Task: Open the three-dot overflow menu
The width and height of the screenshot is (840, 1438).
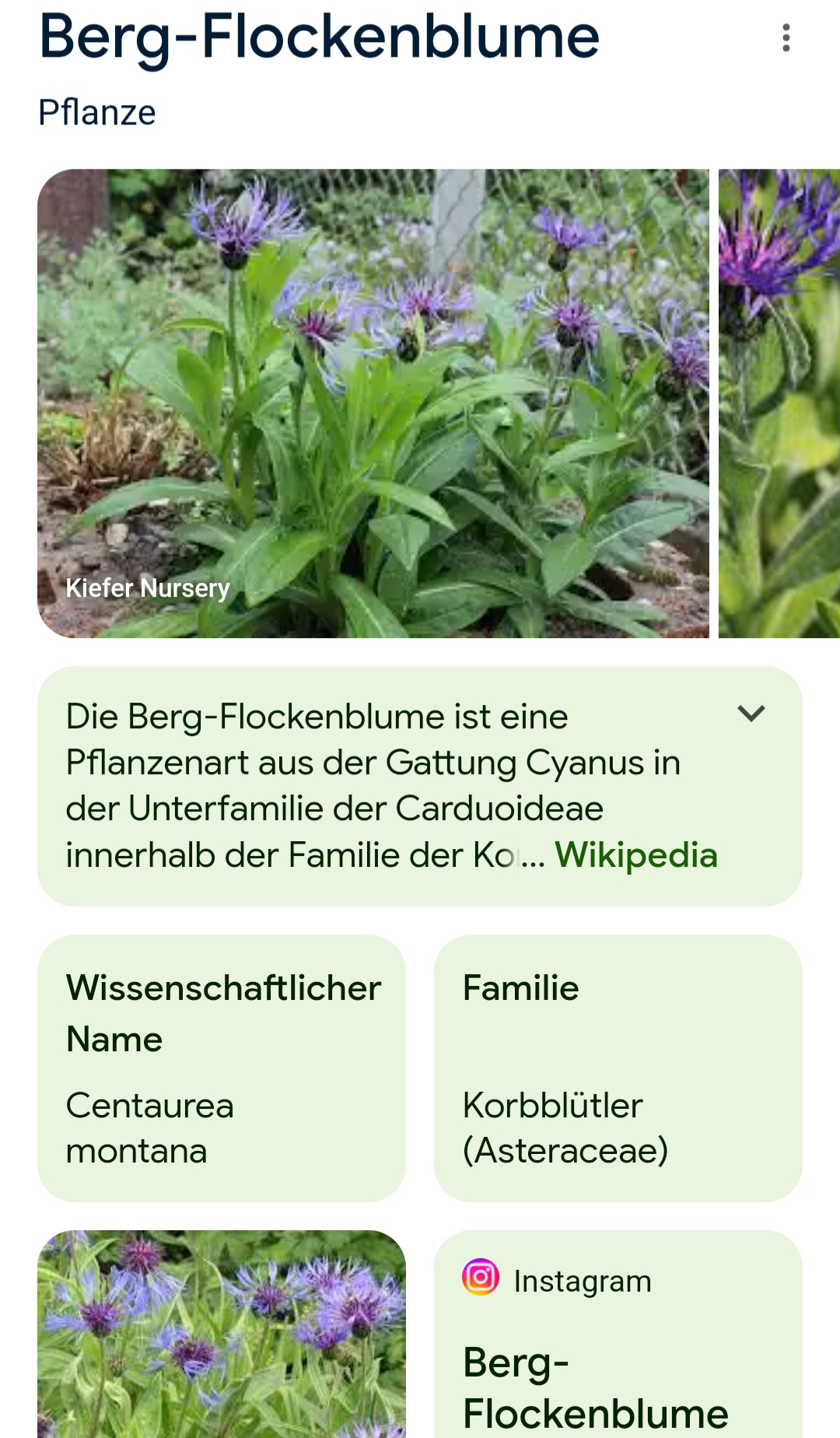Action: click(x=786, y=37)
